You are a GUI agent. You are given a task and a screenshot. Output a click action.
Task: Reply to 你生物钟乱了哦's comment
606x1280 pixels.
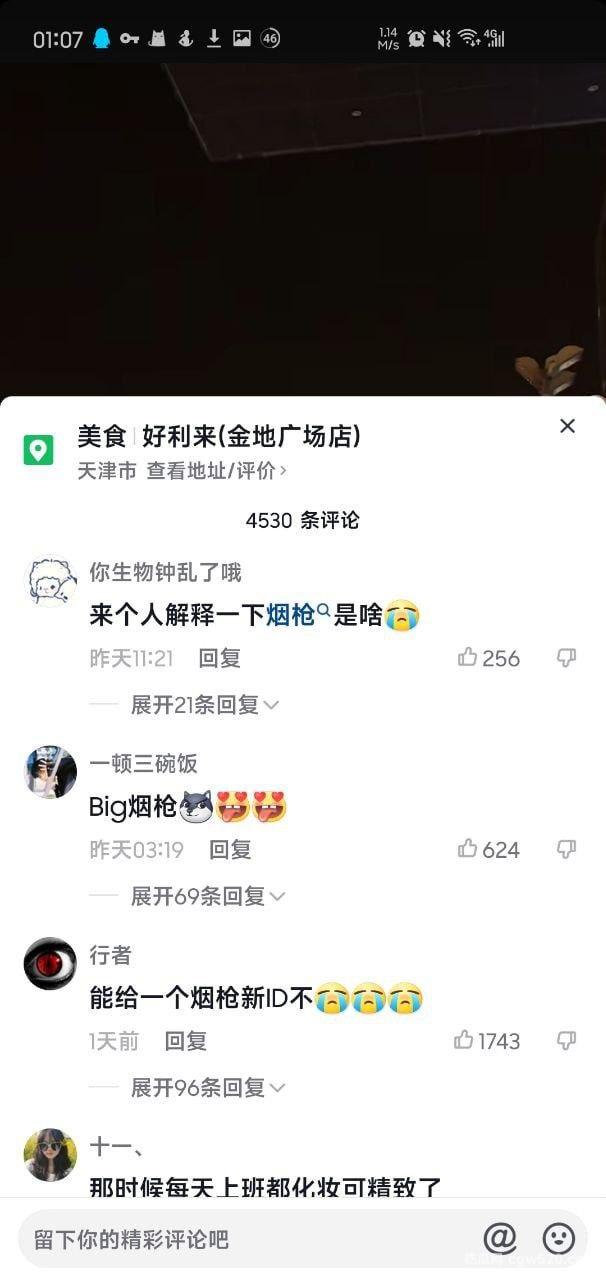coord(219,658)
